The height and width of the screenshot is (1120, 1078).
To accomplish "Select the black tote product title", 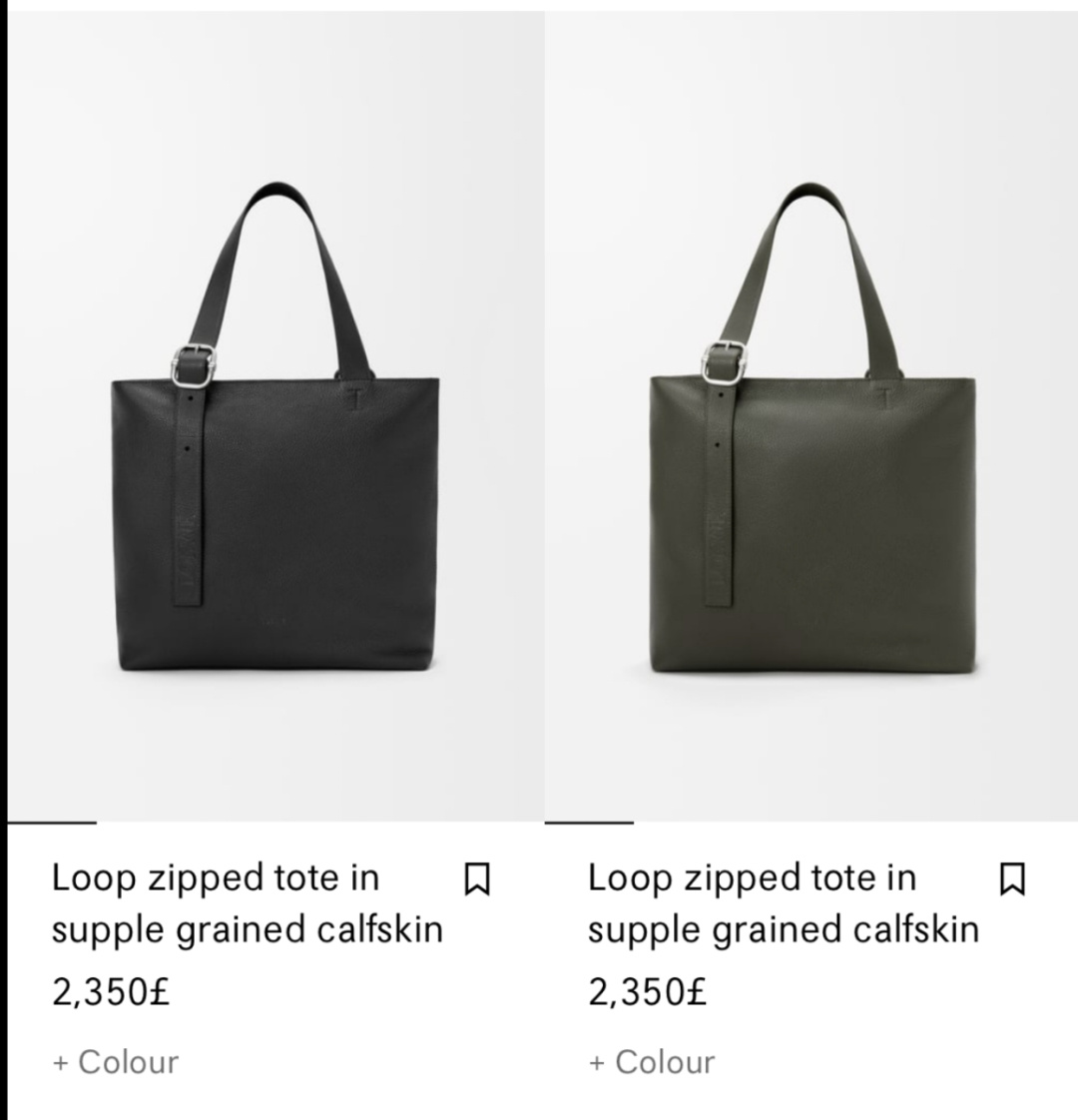I will 216,903.
